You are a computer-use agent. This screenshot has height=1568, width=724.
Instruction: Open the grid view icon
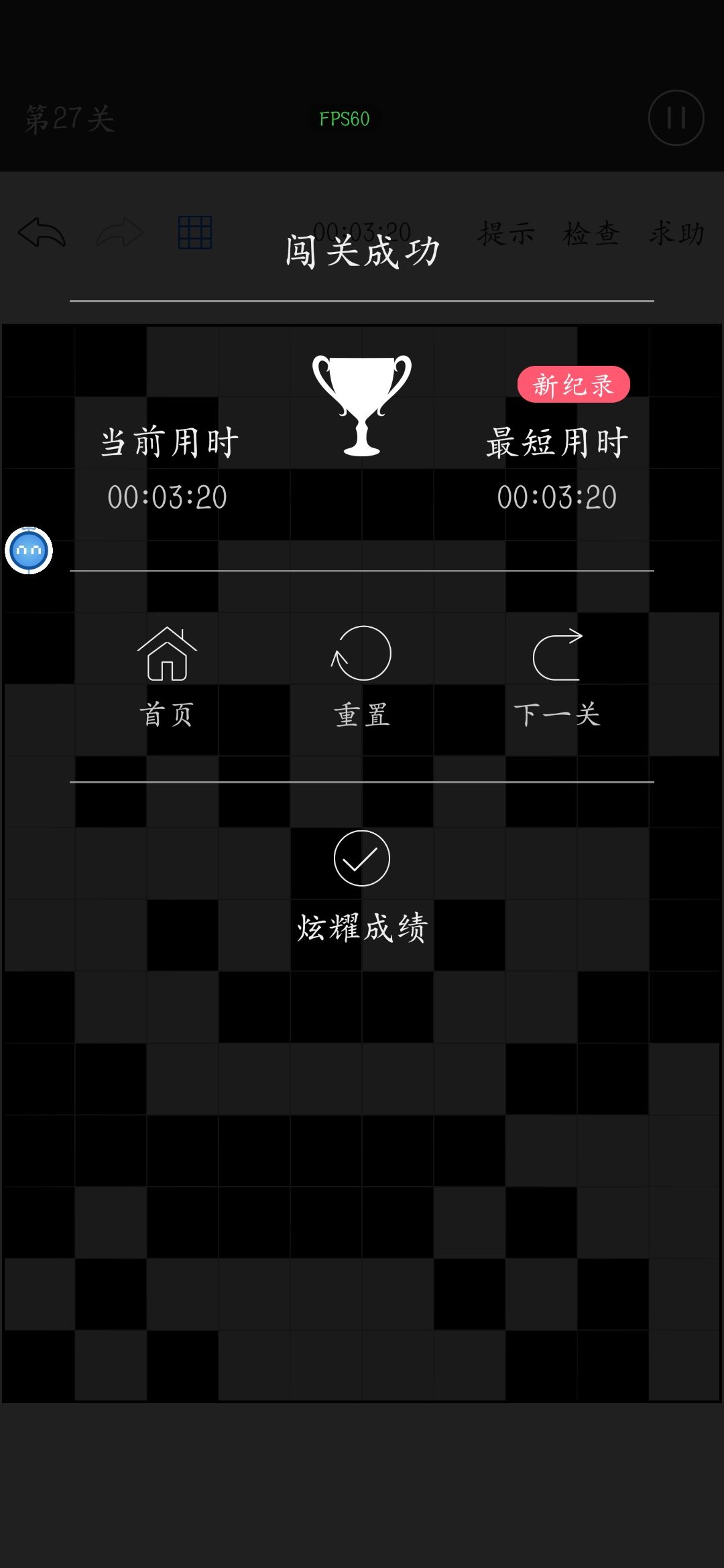click(x=195, y=231)
